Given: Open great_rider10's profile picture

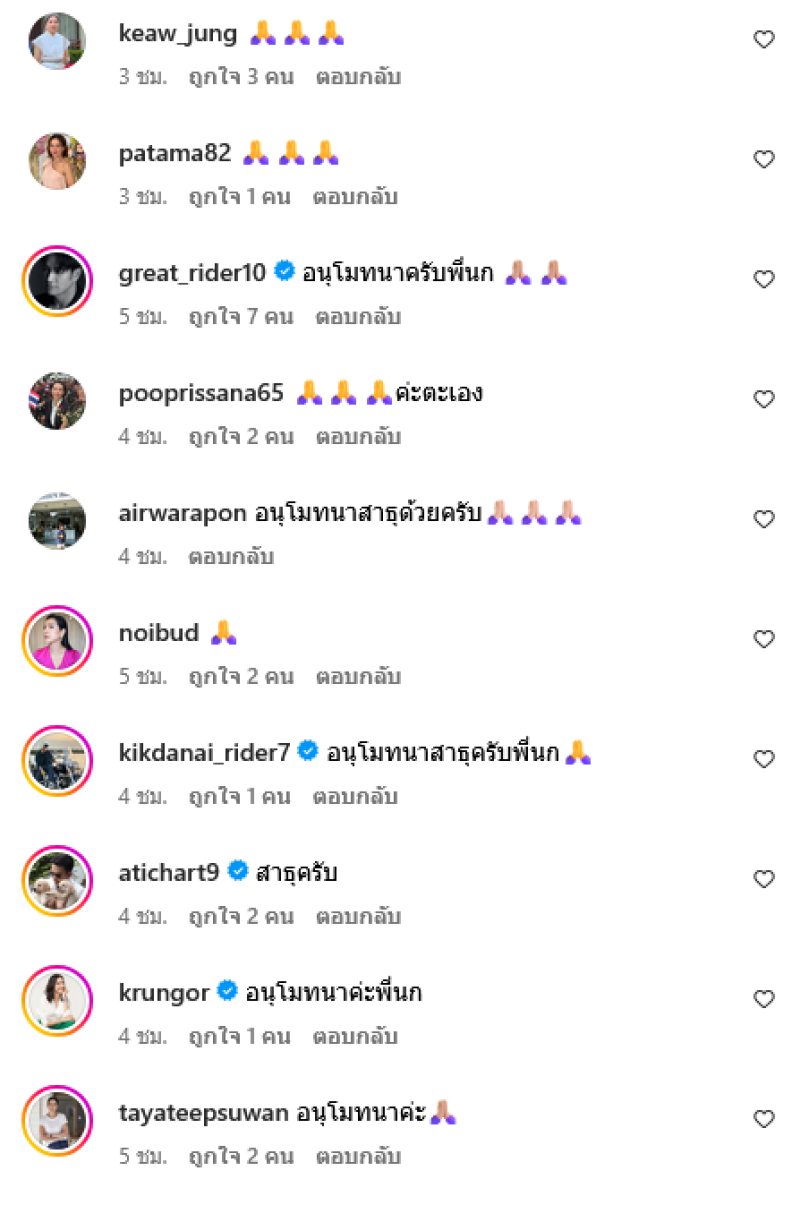Looking at the screenshot, I should (x=57, y=280).
